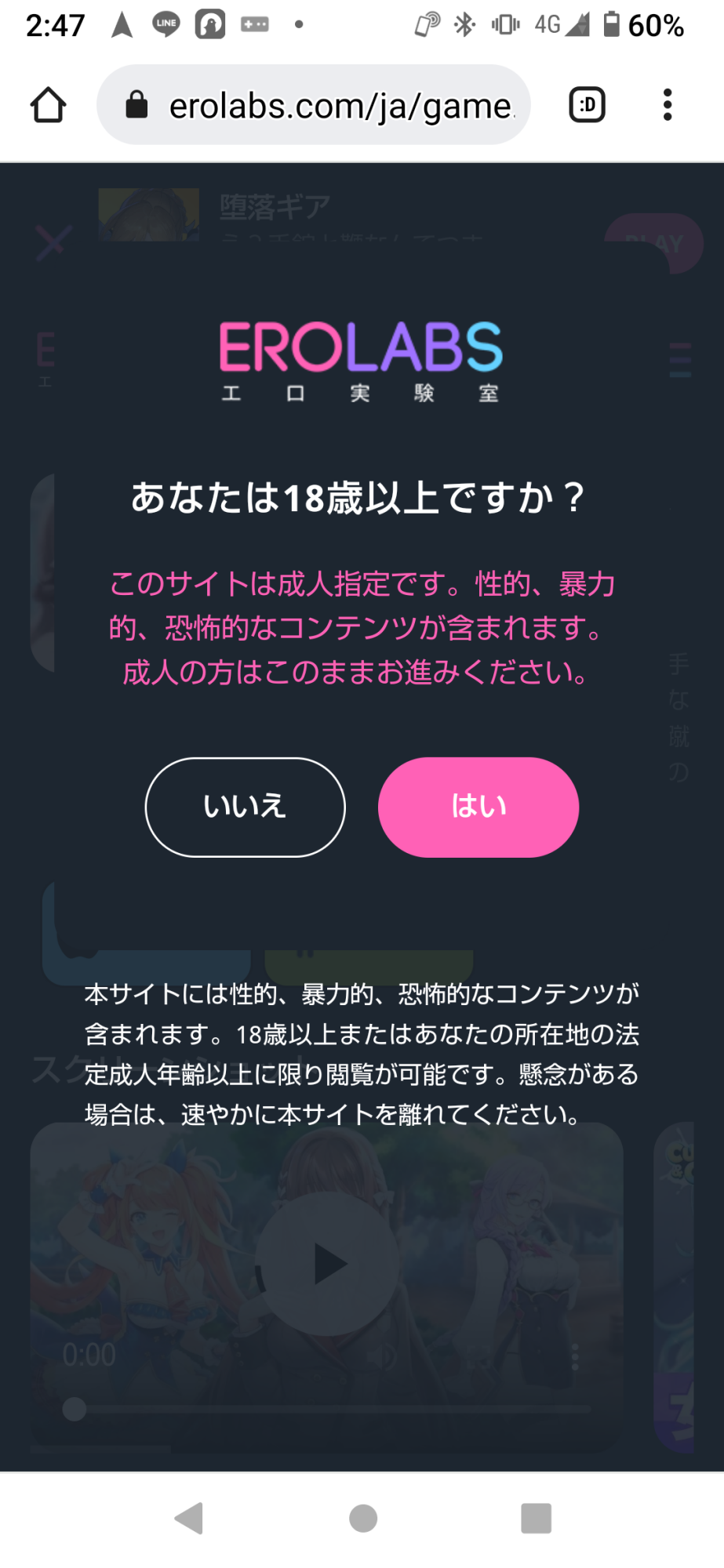The height and width of the screenshot is (1568, 724).
Task: Go to the device home screen
Action: pyautogui.click(x=363, y=1519)
